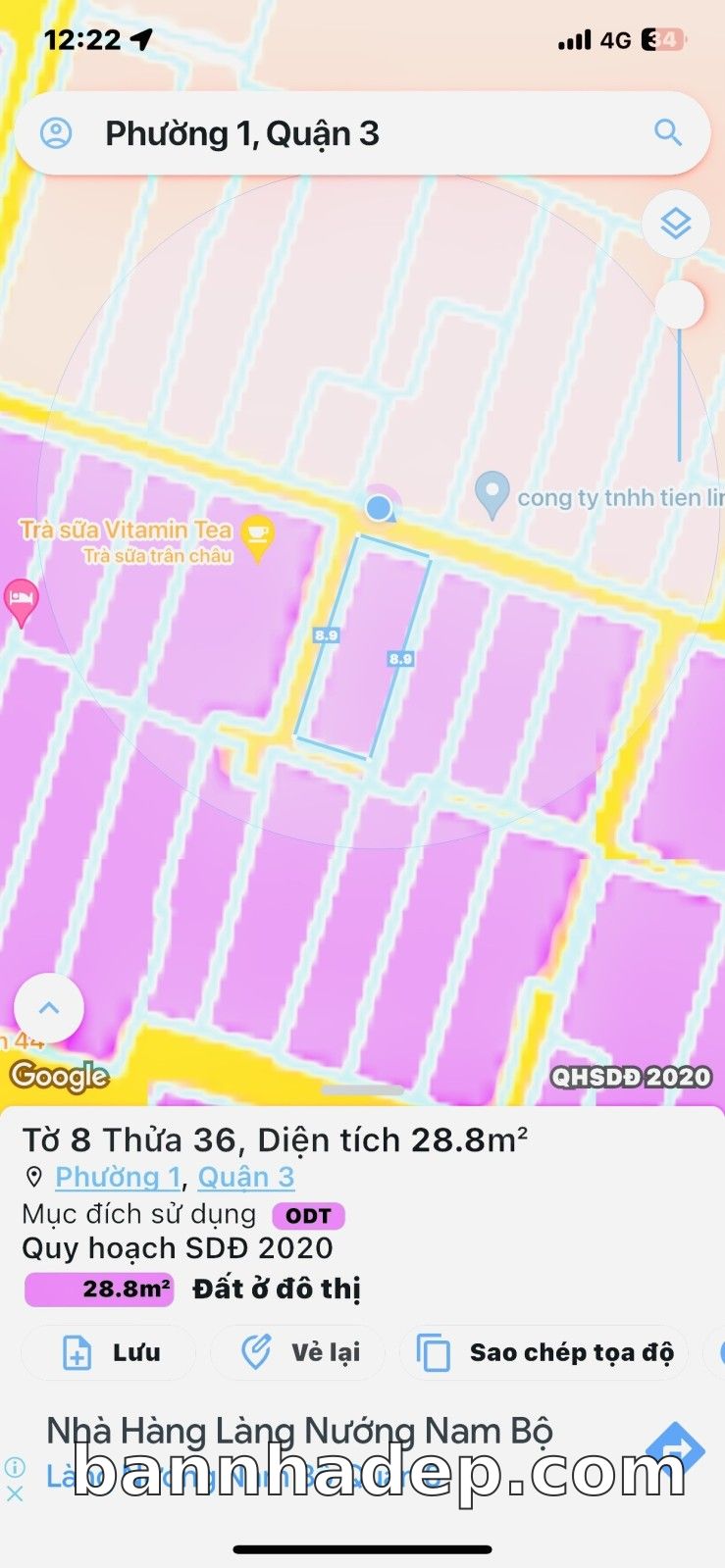Expand the panel with the up chevron

(49, 1008)
